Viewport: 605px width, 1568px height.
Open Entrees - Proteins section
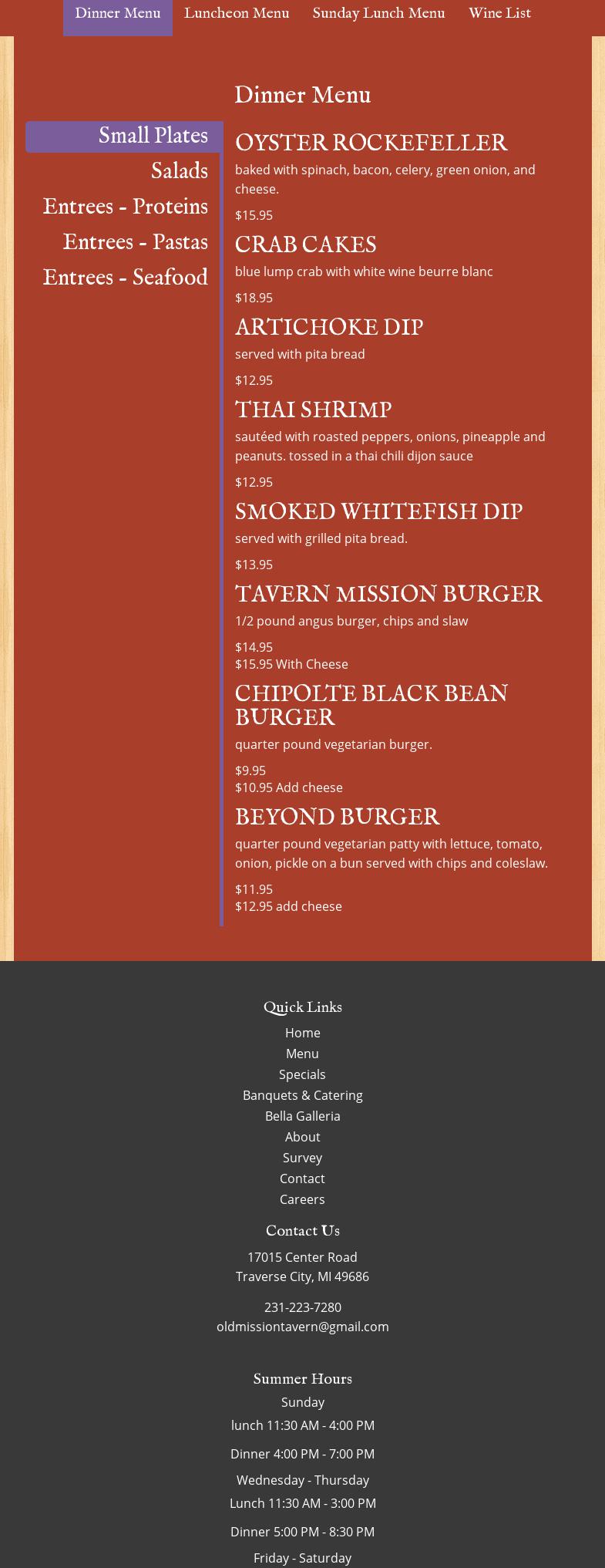(x=126, y=207)
